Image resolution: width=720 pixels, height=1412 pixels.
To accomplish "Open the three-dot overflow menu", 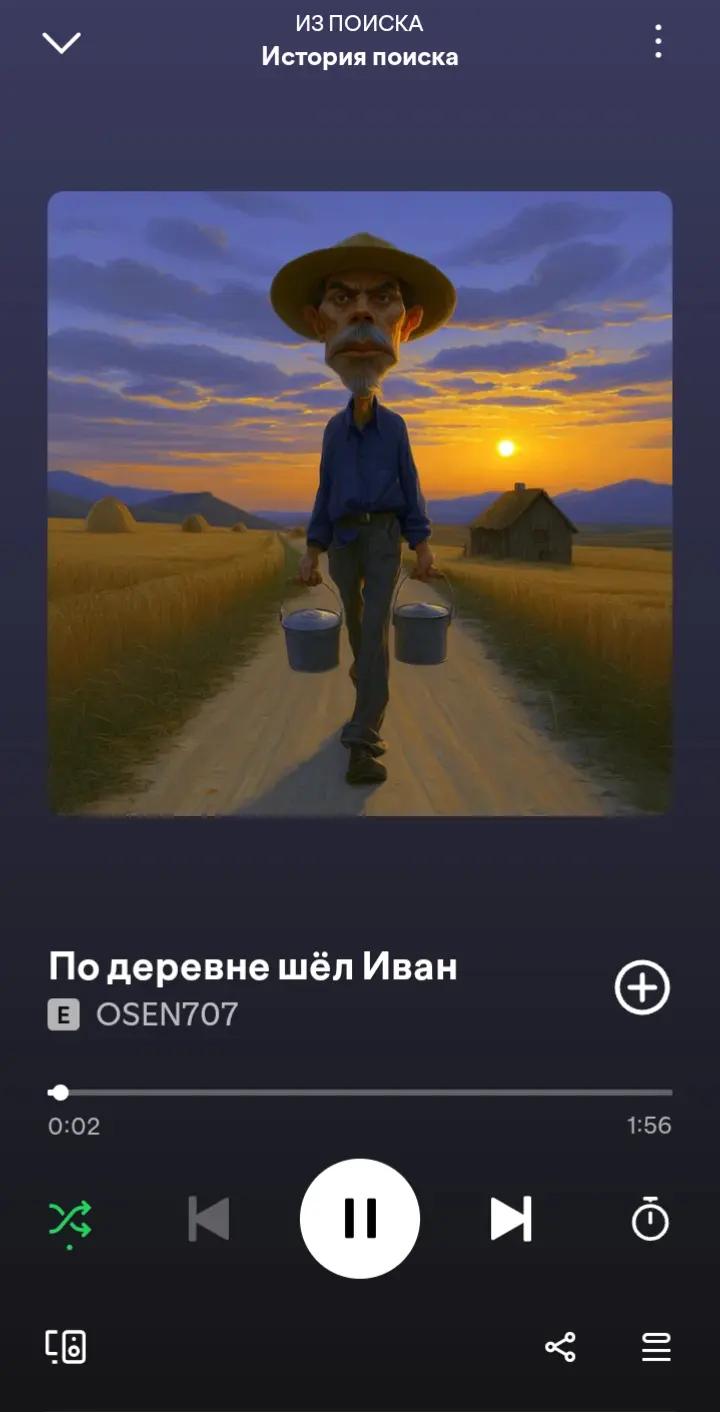I will point(657,41).
